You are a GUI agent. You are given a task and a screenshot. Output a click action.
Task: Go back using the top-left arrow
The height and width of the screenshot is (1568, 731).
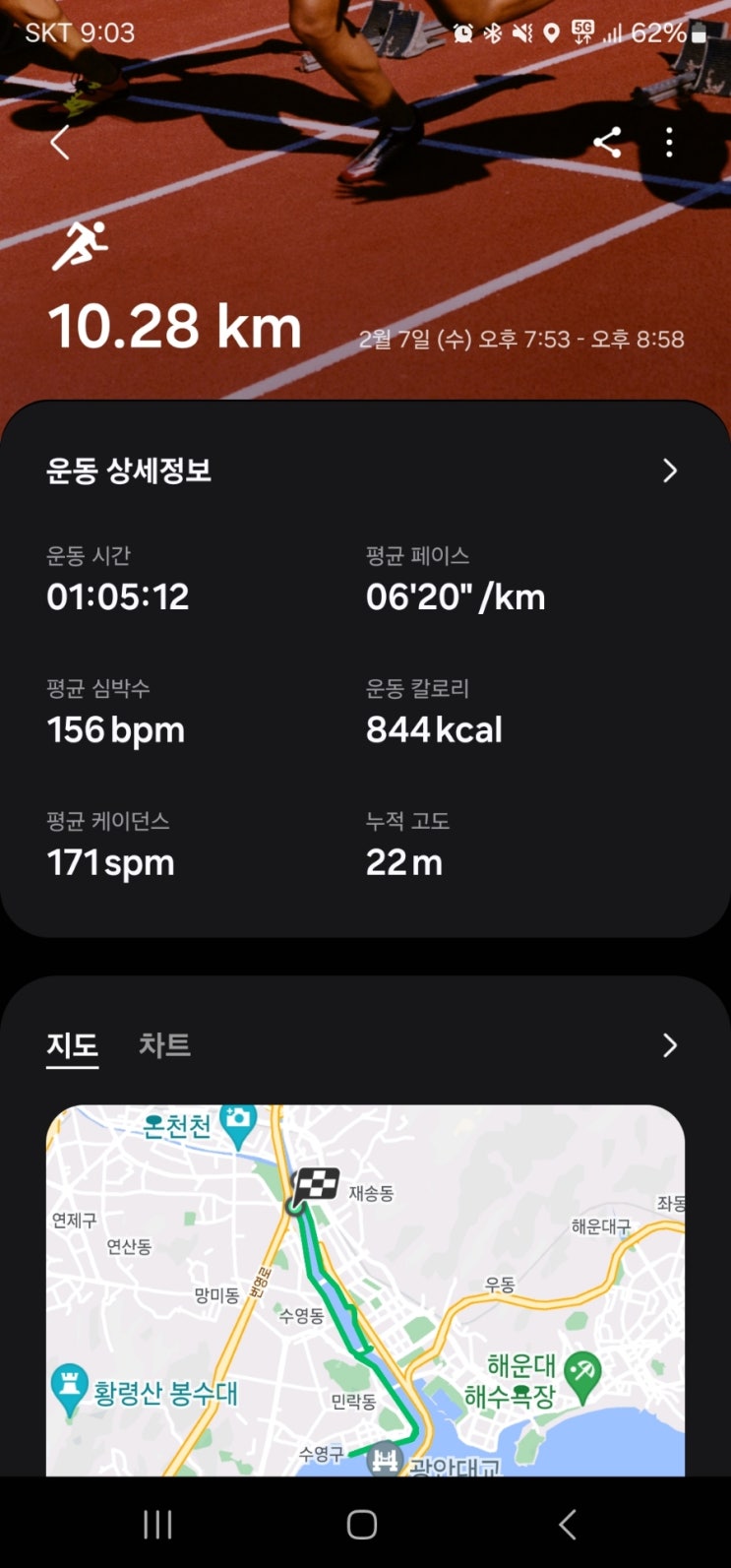click(60, 143)
